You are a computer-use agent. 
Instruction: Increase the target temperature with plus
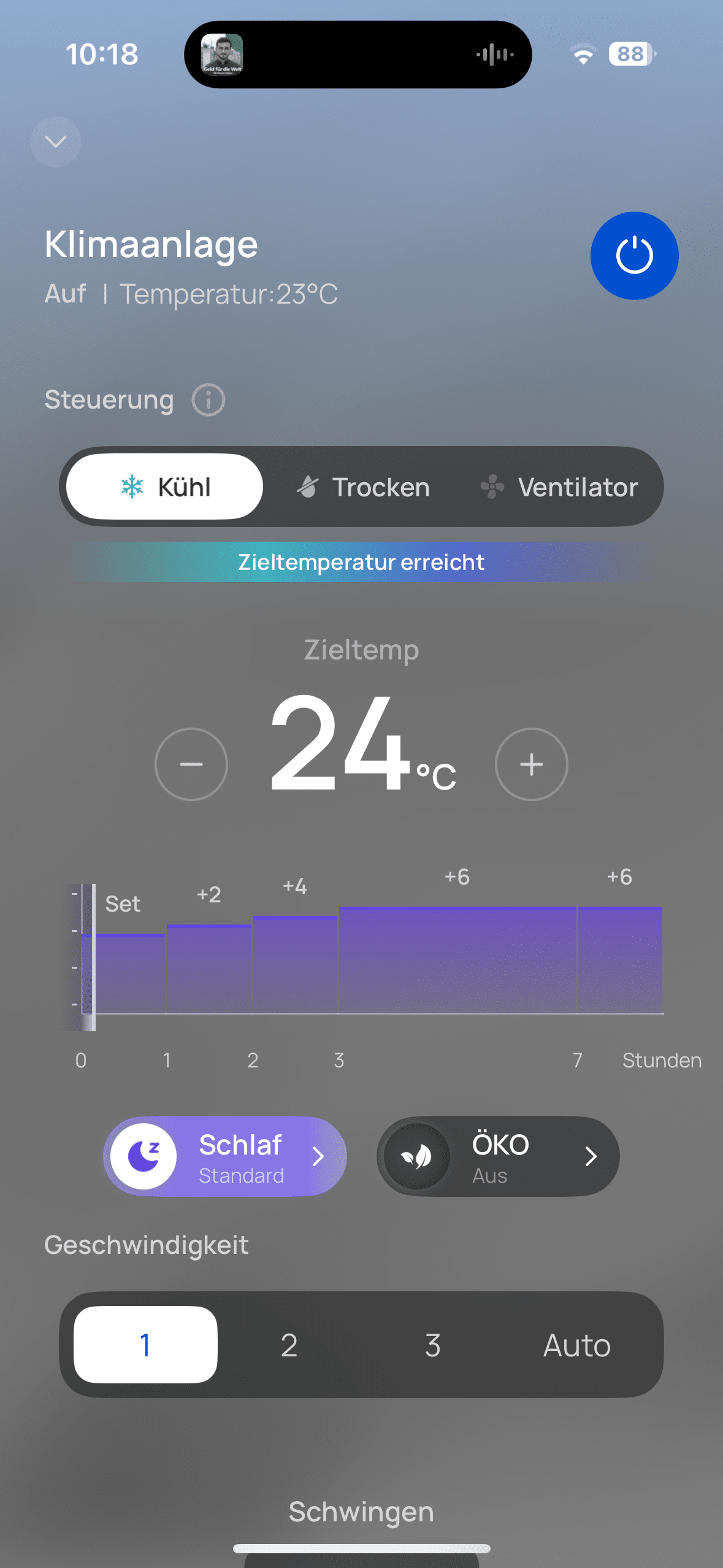click(x=531, y=764)
